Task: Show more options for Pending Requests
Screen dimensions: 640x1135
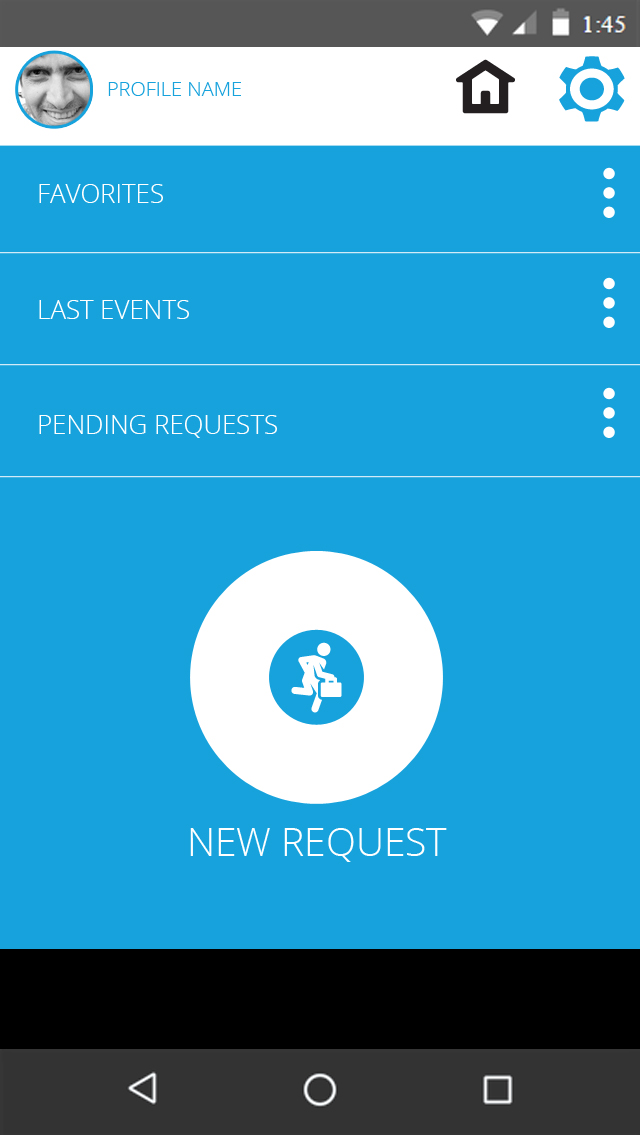Action: 609,413
